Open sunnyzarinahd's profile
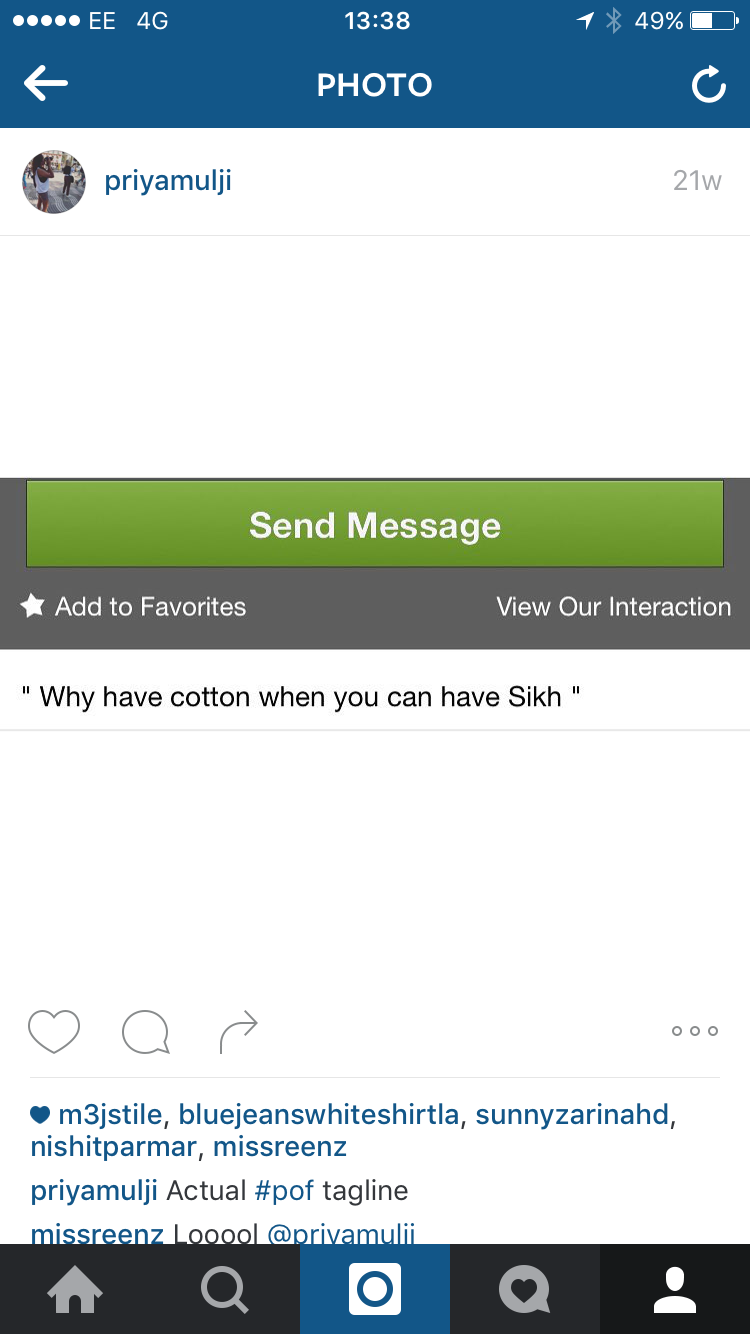 click(x=571, y=1114)
